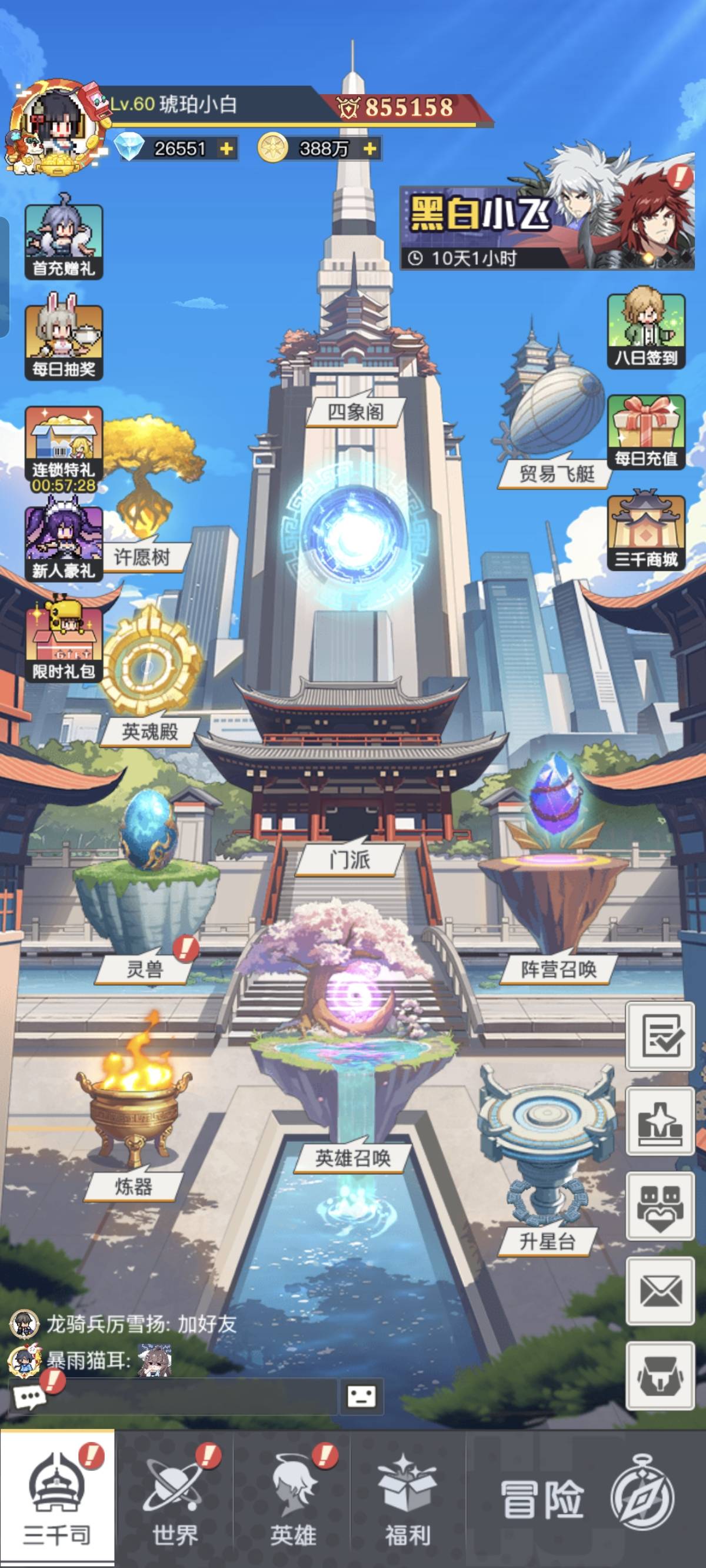The width and height of the screenshot is (706, 1568).
Task: Open 八日签到 sign-in rewards
Action: point(646,331)
